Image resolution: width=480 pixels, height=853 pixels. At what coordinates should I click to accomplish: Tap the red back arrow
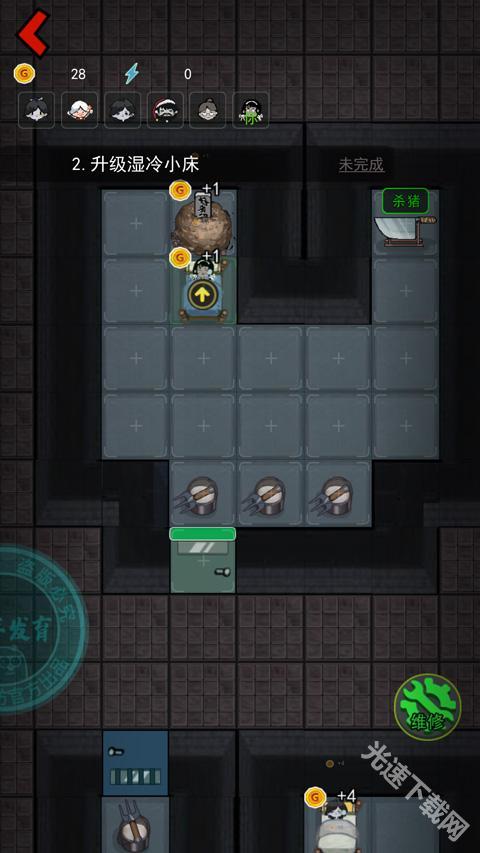click(33, 33)
